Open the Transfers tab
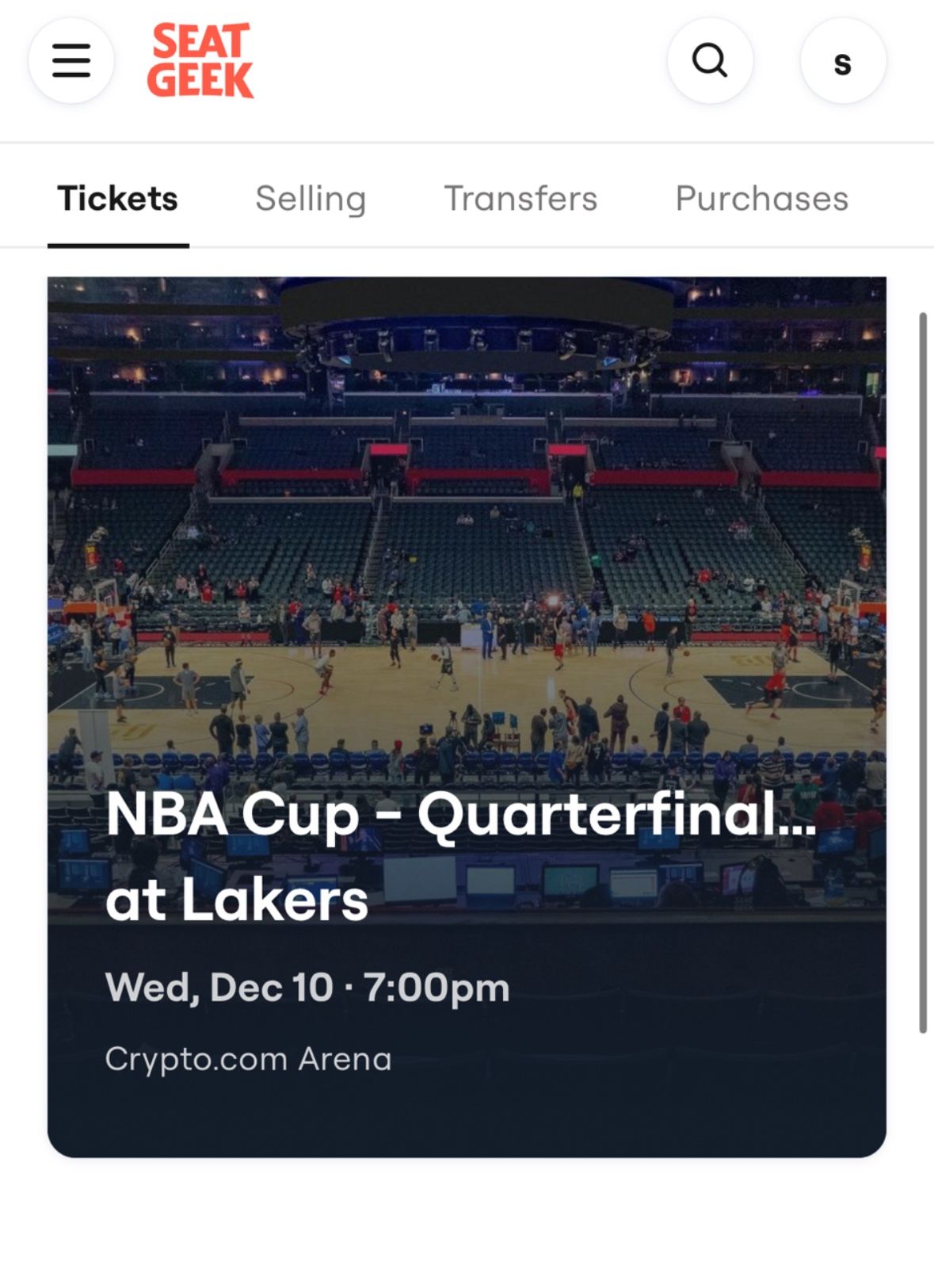Viewport: 934px width, 1288px height. click(522, 197)
